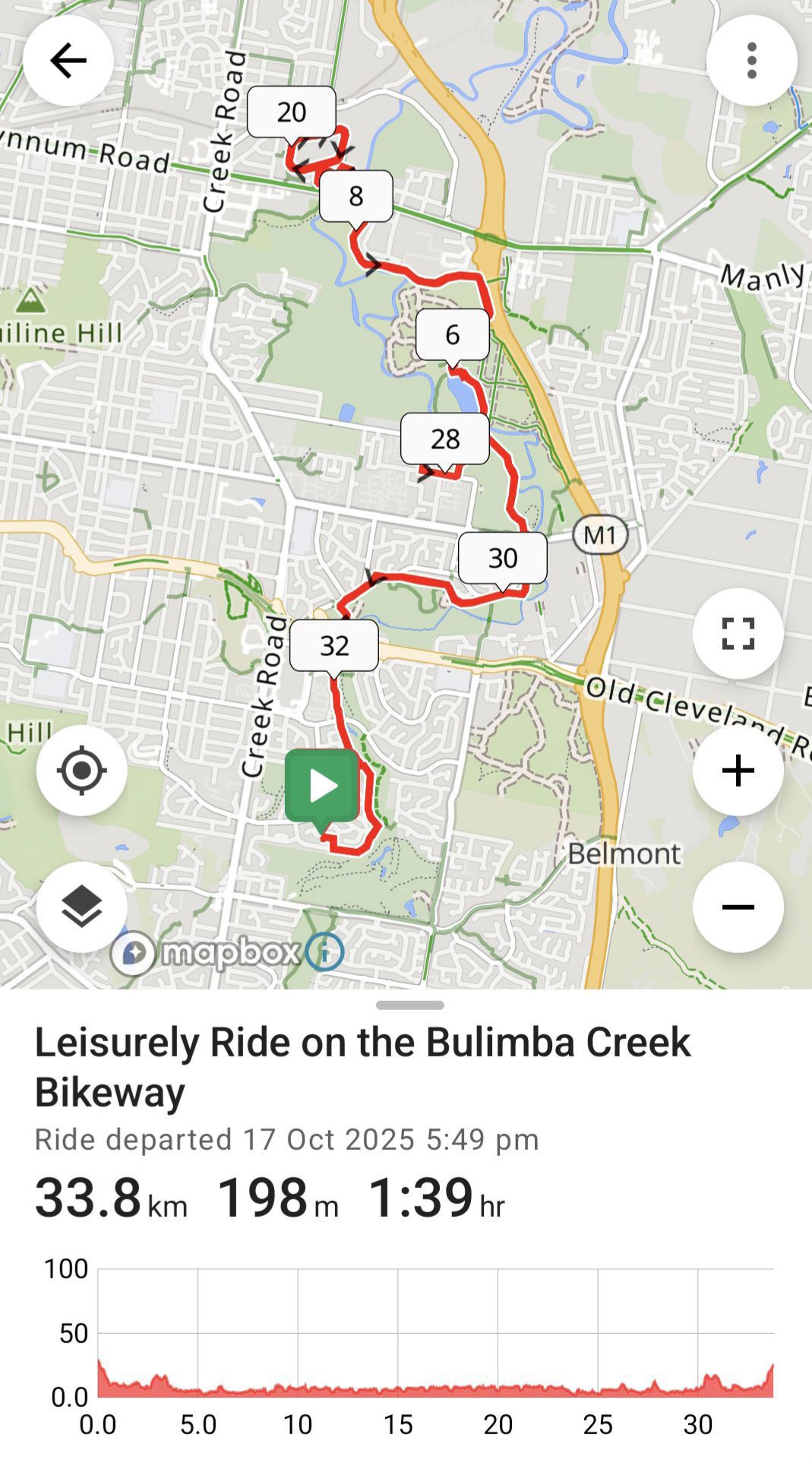
Task: Zoom out of the map
Action: click(x=738, y=907)
